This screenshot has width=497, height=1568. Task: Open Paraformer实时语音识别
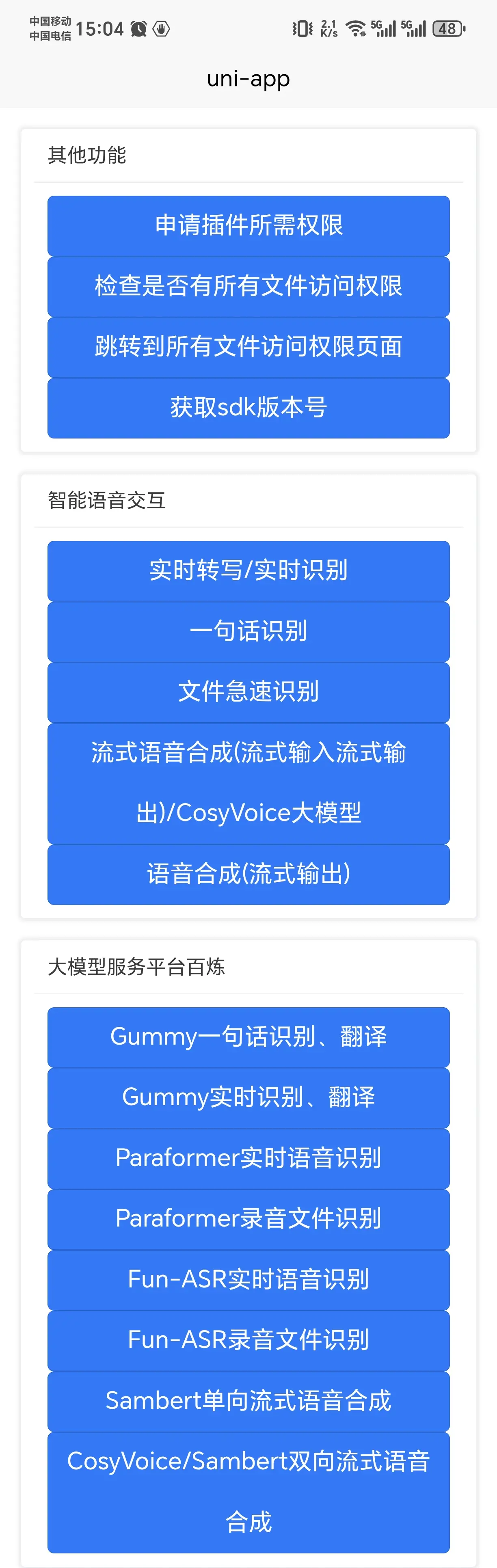248,1158
